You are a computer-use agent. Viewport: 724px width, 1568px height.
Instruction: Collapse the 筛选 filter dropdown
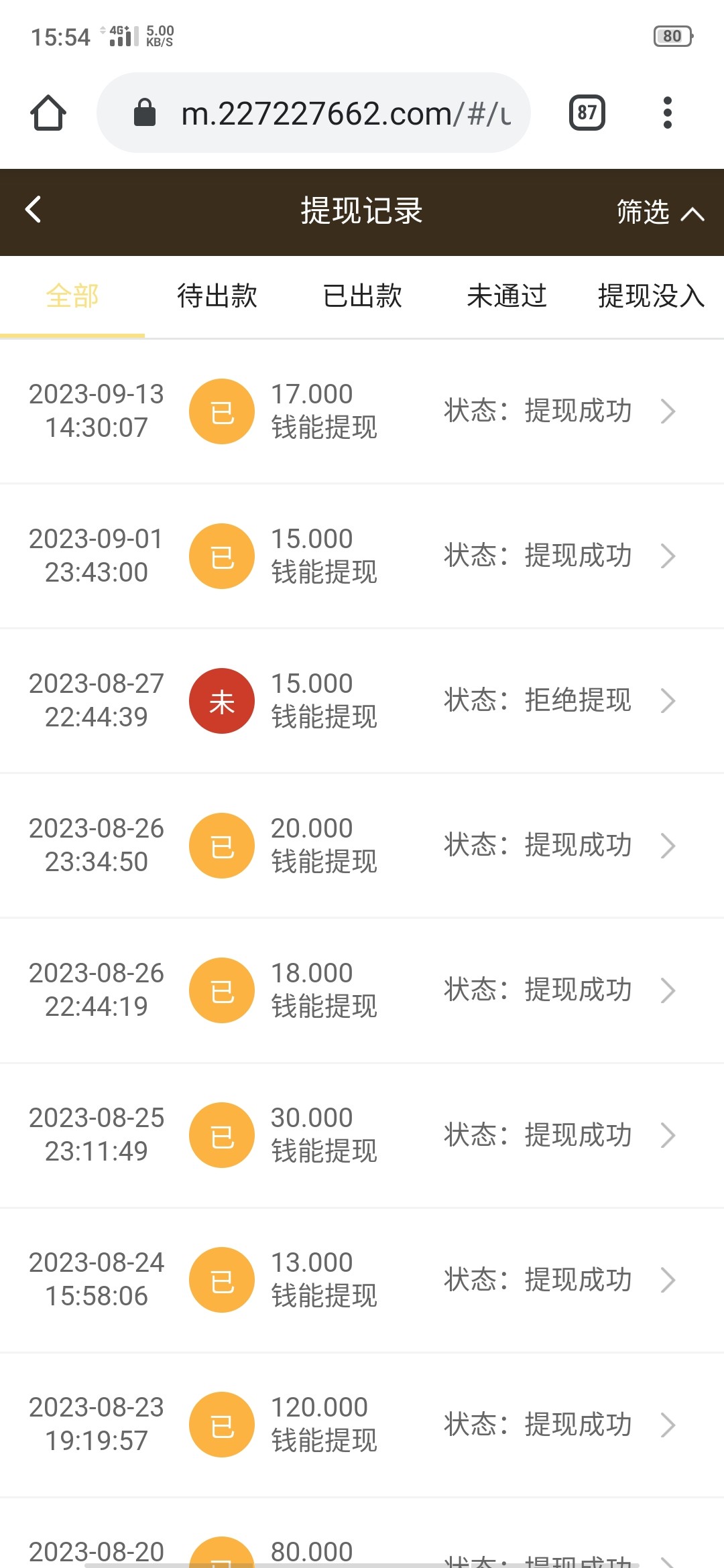click(660, 212)
